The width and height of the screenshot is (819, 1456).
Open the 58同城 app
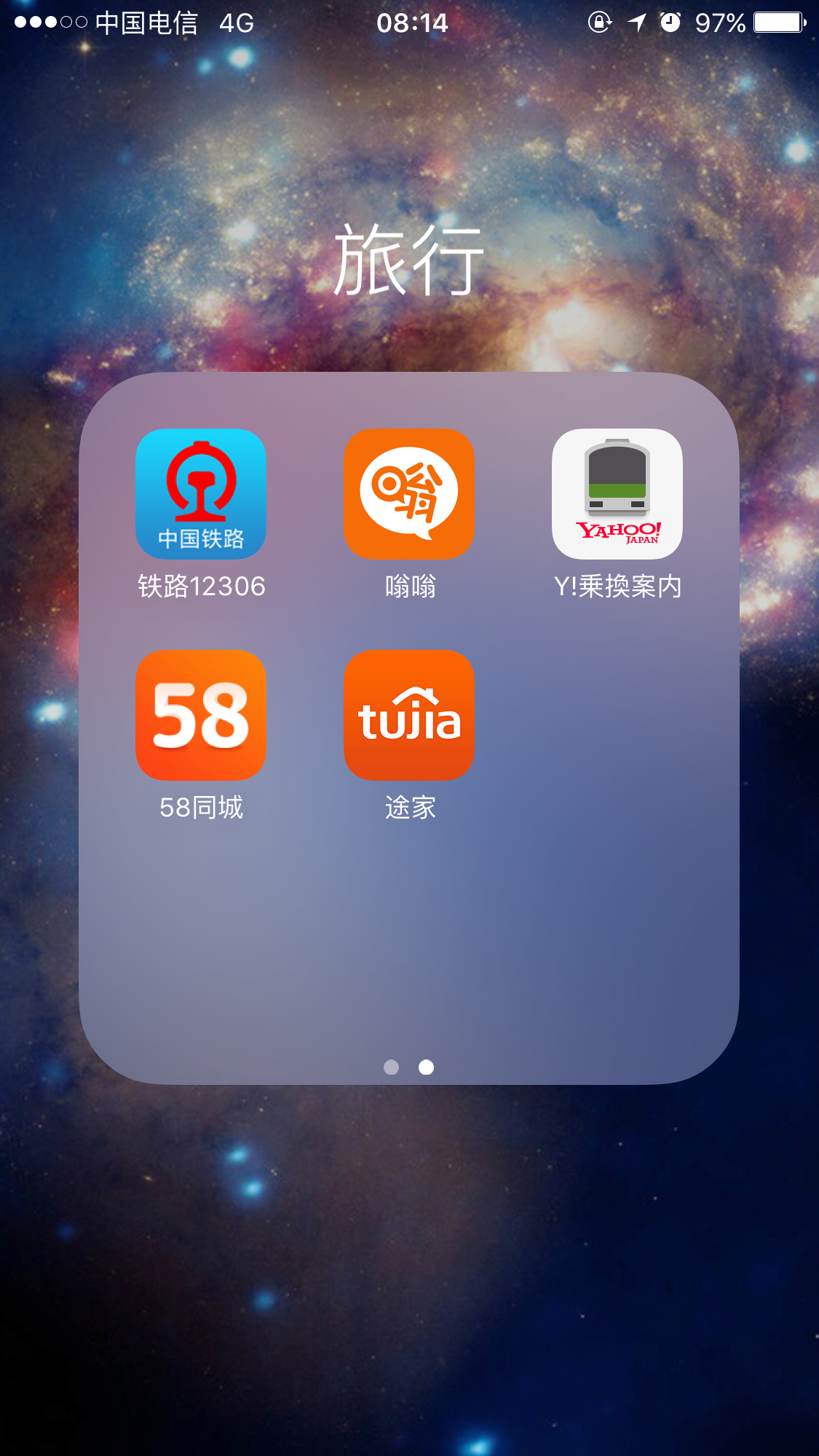(201, 715)
